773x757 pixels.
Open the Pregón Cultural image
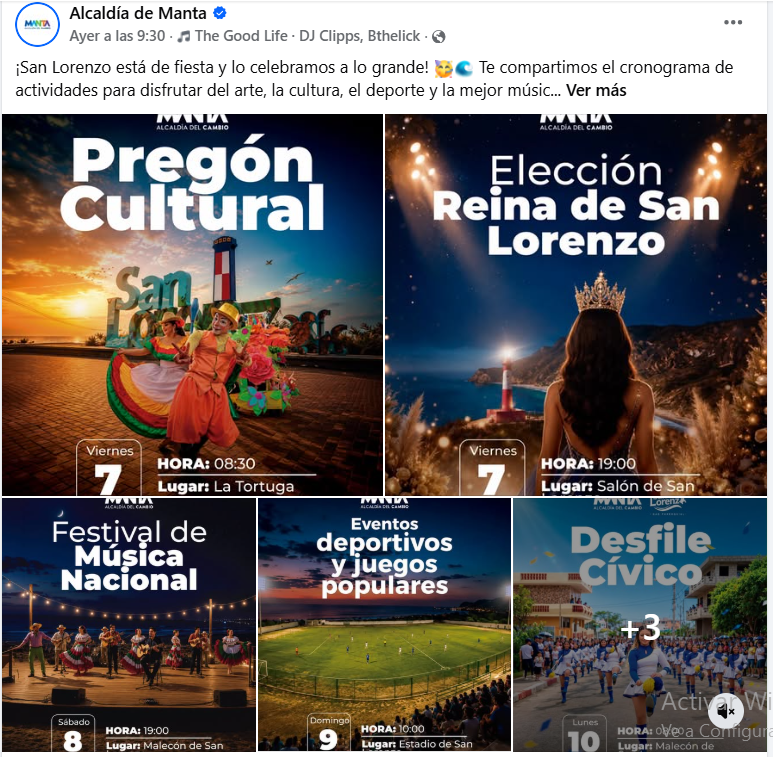[192, 305]
